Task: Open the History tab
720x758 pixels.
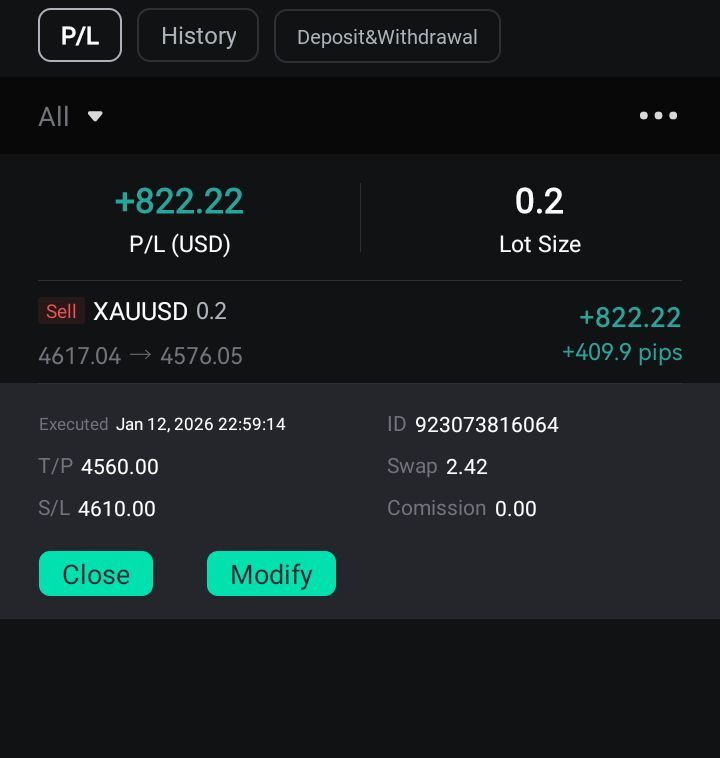Action: [198, 36]
